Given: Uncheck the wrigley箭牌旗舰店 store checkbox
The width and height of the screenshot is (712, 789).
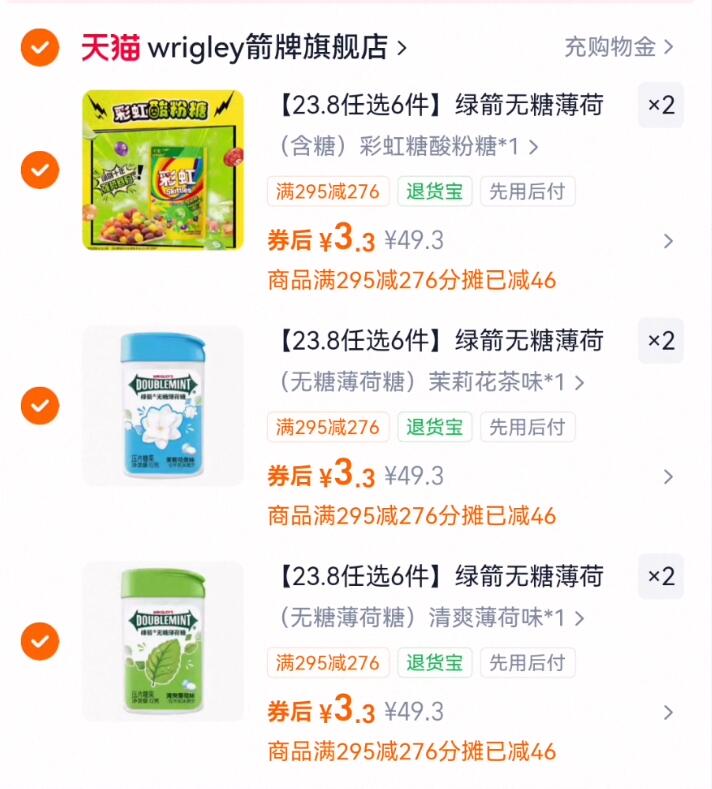Looking at the screenshot, I should point(40,47).
